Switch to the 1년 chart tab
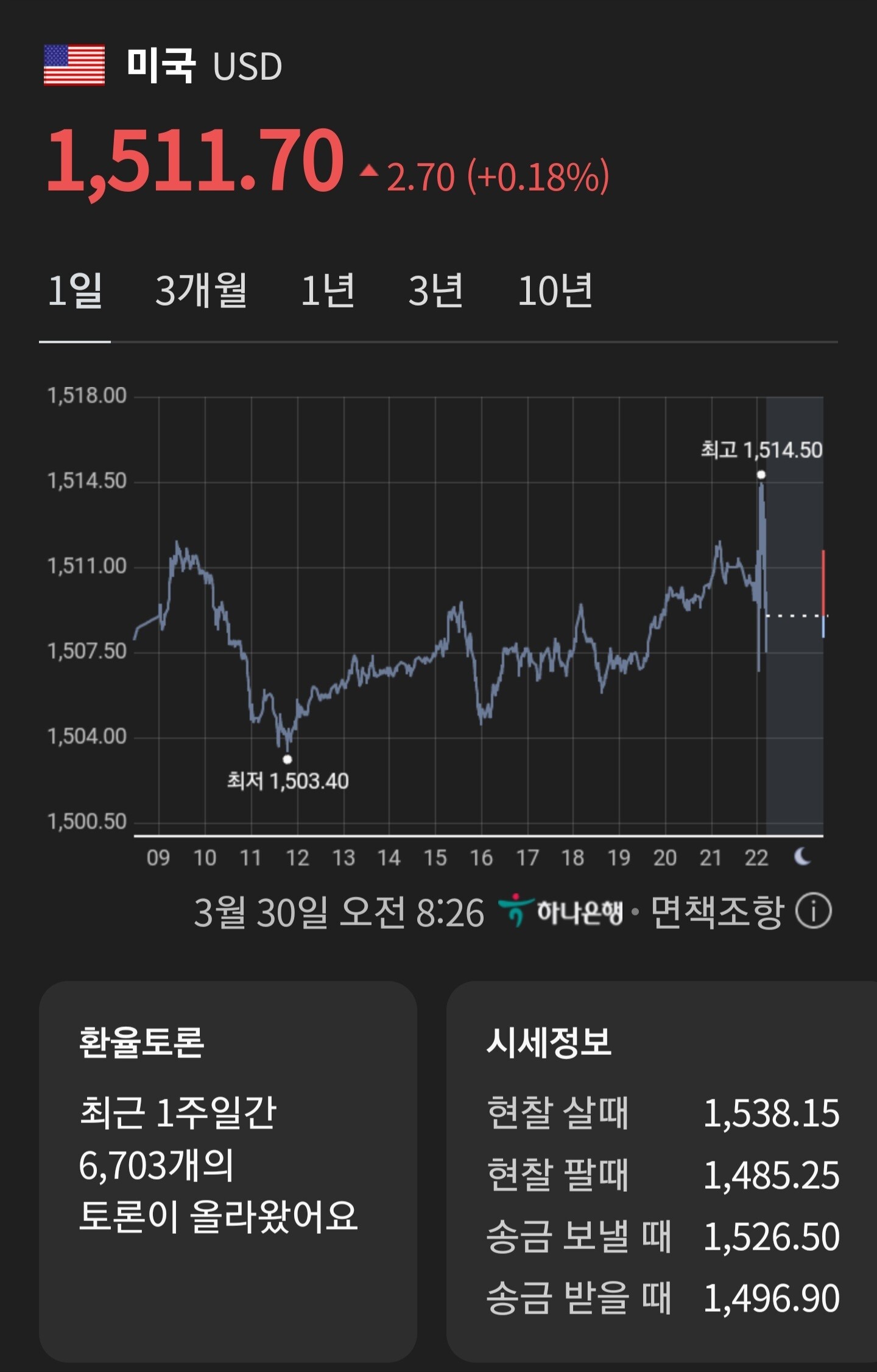 [328, 291]
